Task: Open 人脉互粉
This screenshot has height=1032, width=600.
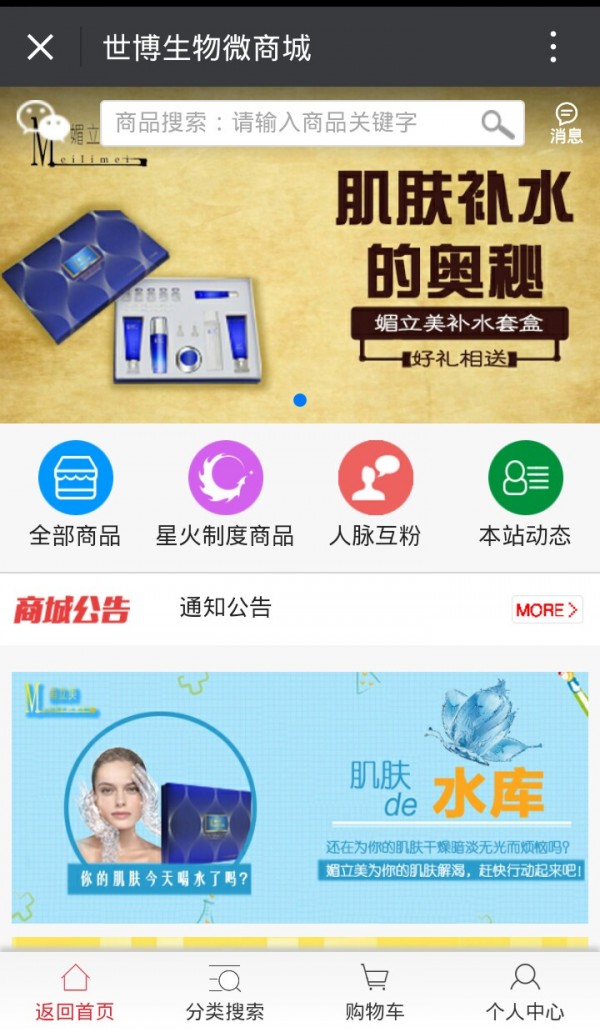Action: [375, 494]
